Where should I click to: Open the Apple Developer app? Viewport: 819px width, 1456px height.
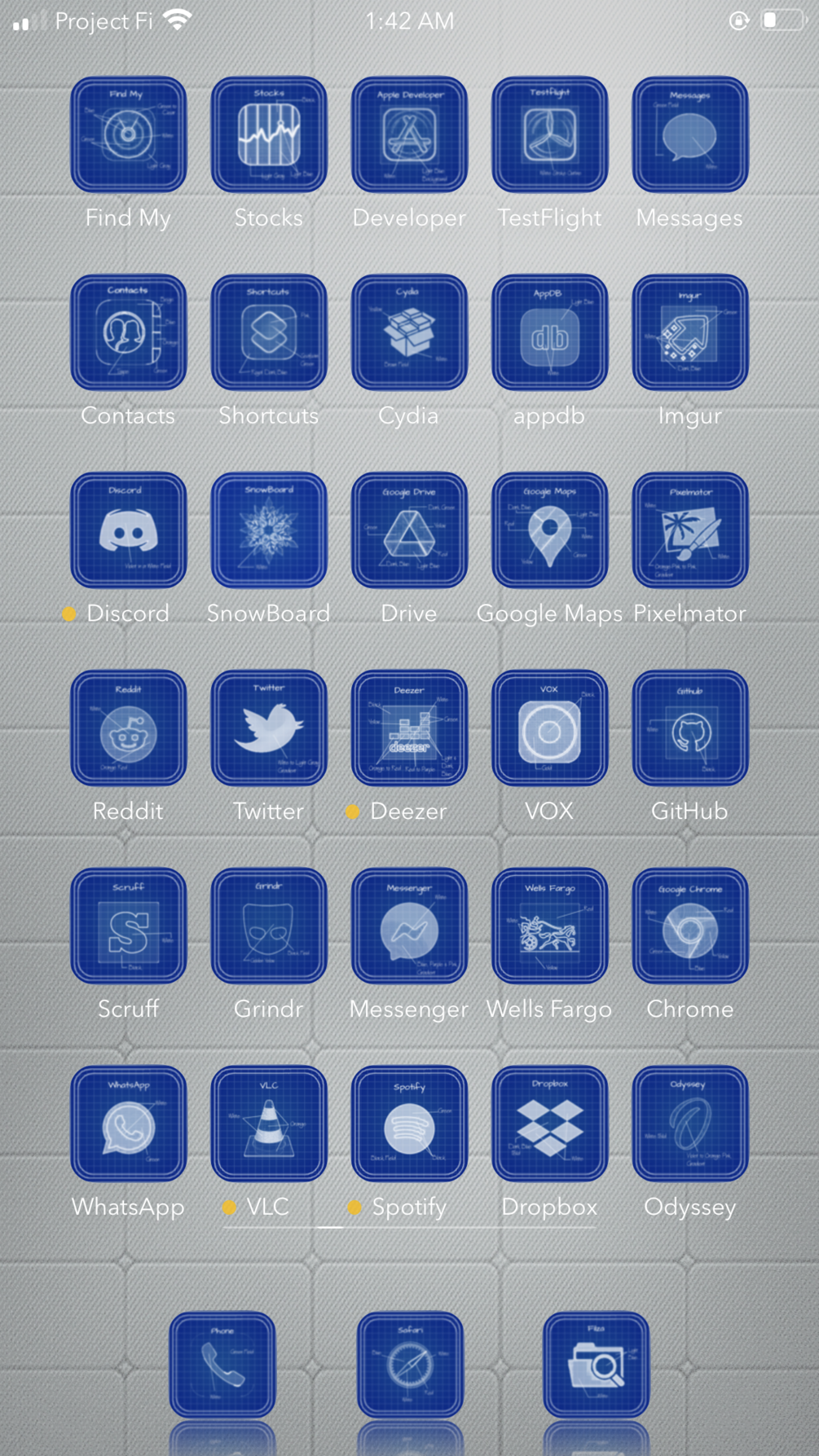[x=409, y=134]
